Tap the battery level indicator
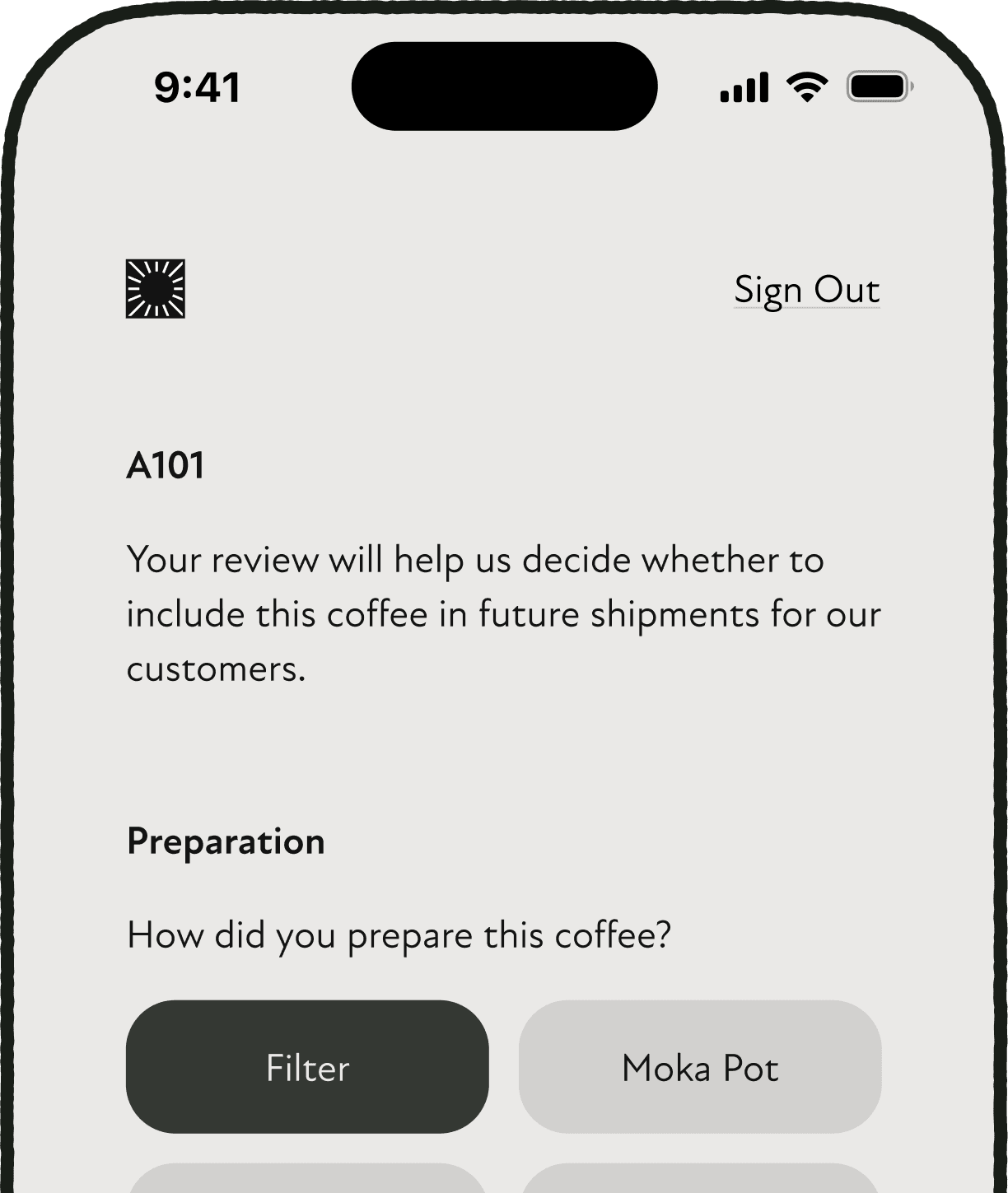This screenshot has height=1193, width=1008. 875,87
